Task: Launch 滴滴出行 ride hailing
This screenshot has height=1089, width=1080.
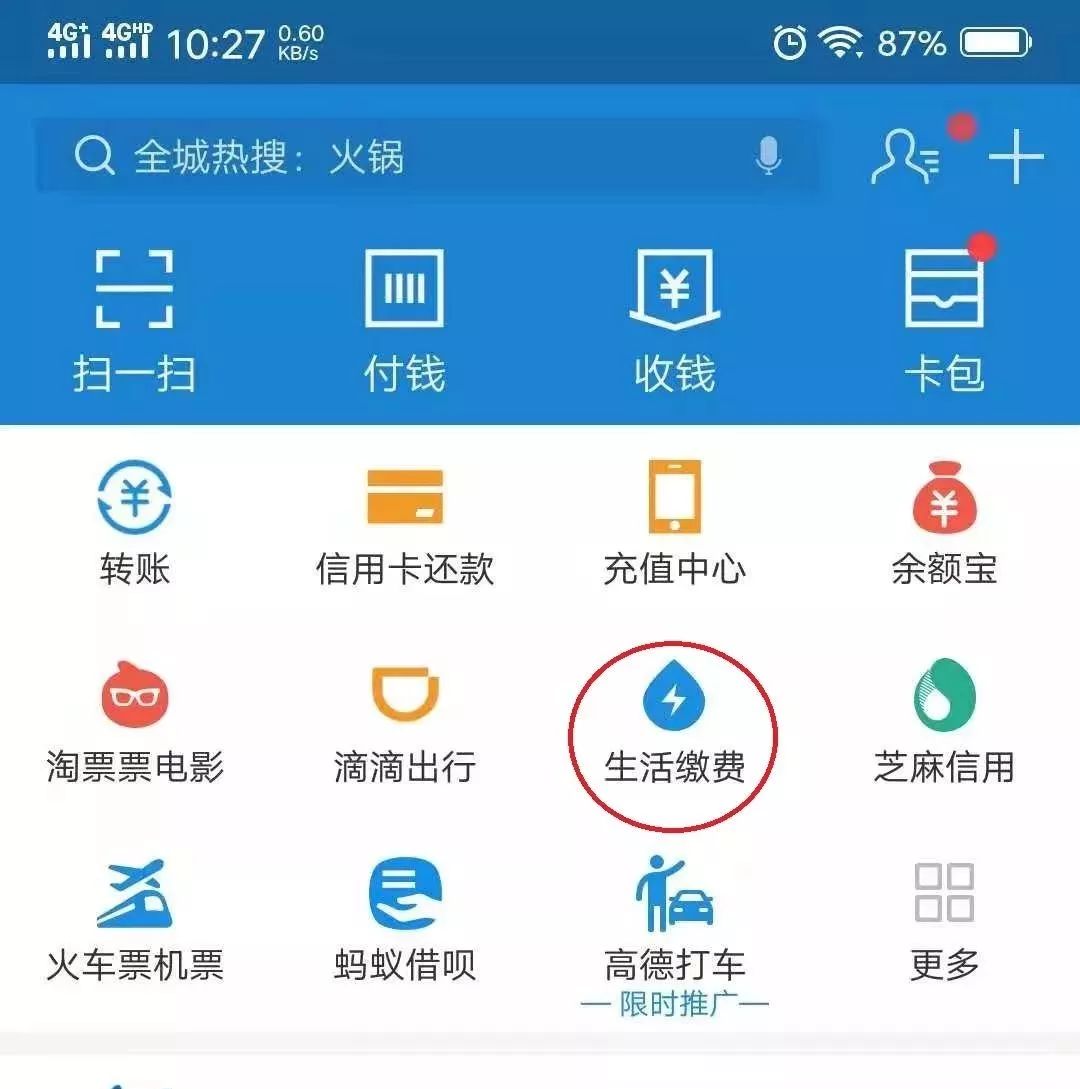Action: click(x=405, y=715)
